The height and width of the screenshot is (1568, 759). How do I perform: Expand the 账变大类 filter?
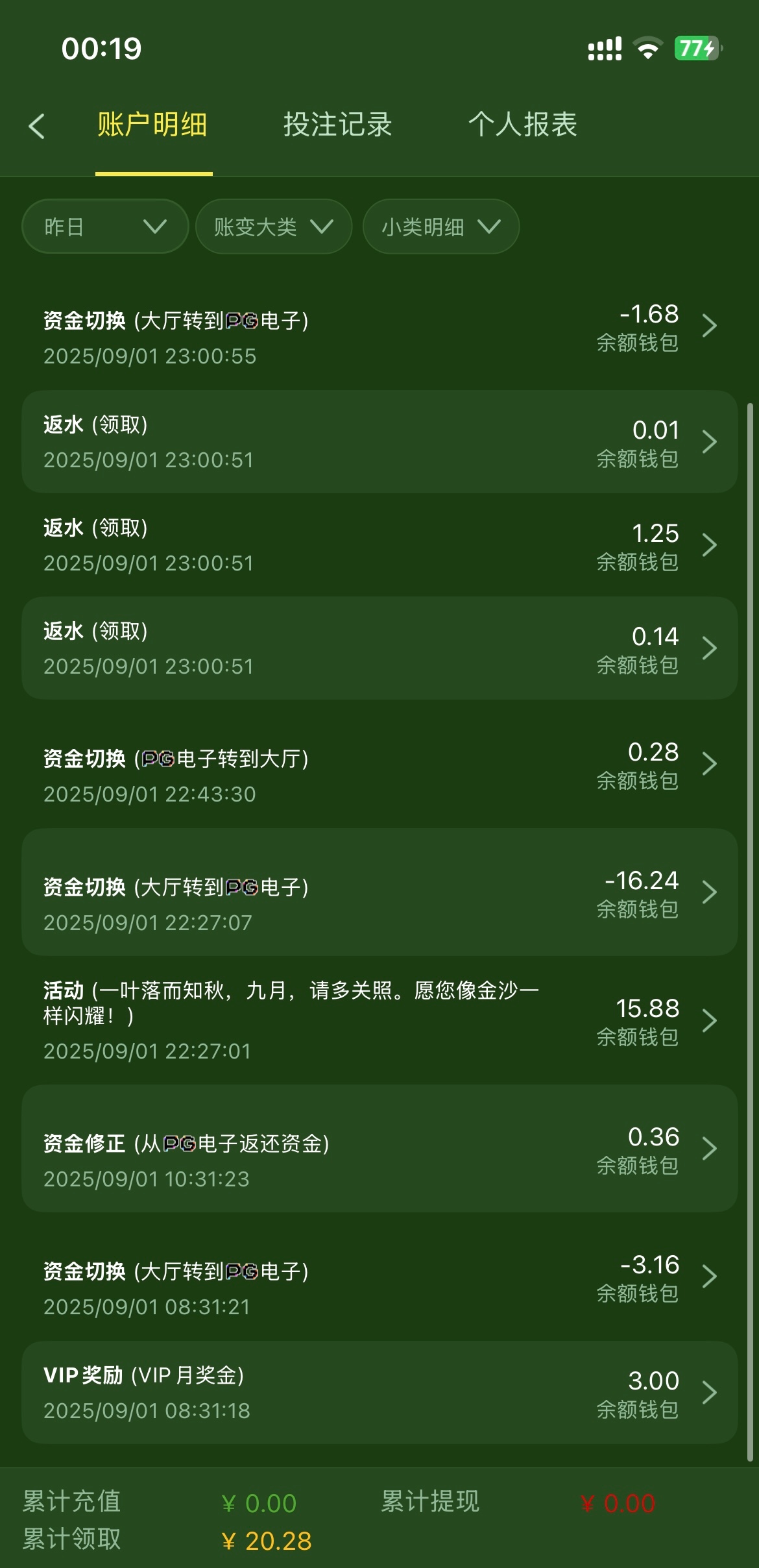click(272, 226)
